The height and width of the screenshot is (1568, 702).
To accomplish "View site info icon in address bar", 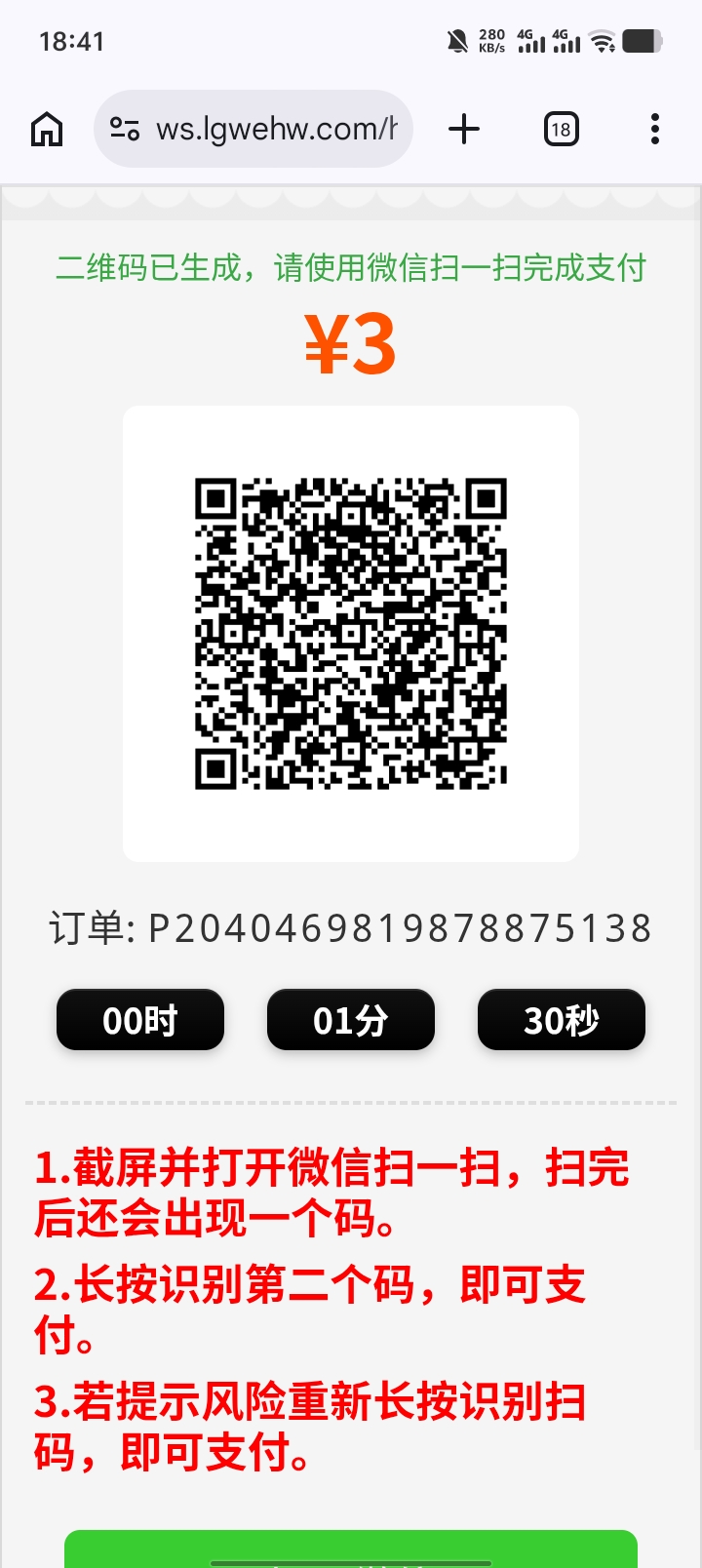I will 125,129.
